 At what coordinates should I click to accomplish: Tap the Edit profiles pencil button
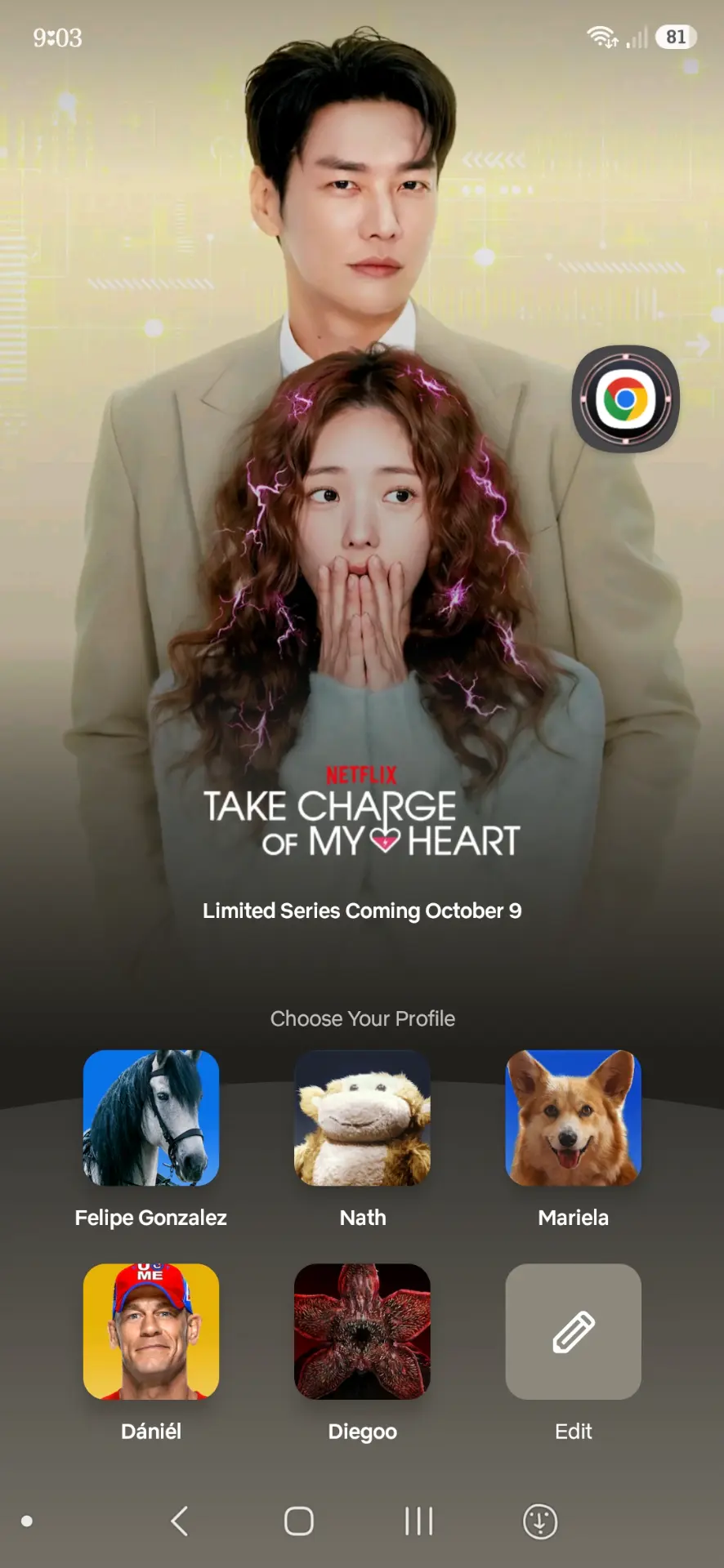tap(573, 1331)
